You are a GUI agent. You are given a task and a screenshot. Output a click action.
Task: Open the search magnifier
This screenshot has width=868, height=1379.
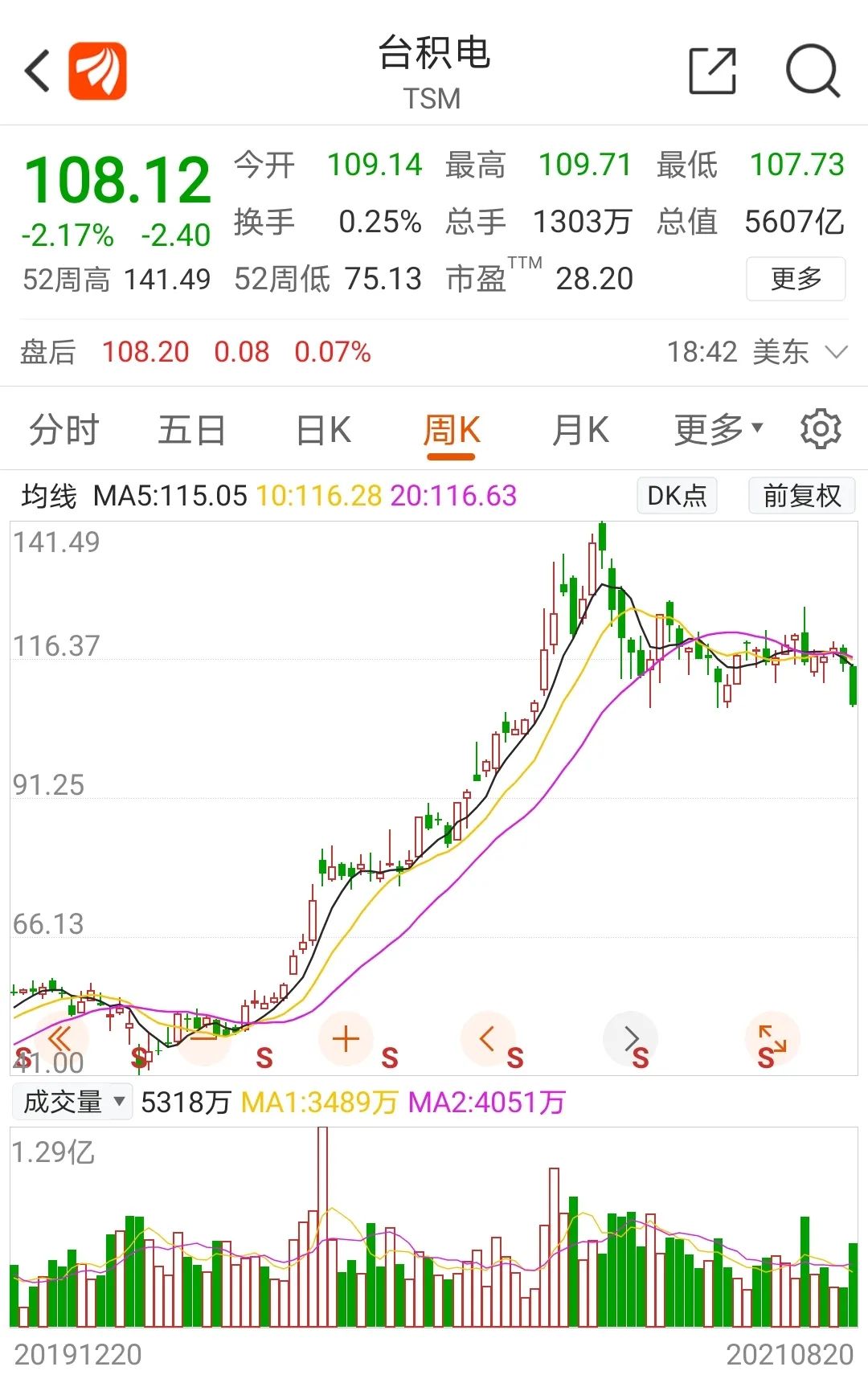(x=813, y=71)
